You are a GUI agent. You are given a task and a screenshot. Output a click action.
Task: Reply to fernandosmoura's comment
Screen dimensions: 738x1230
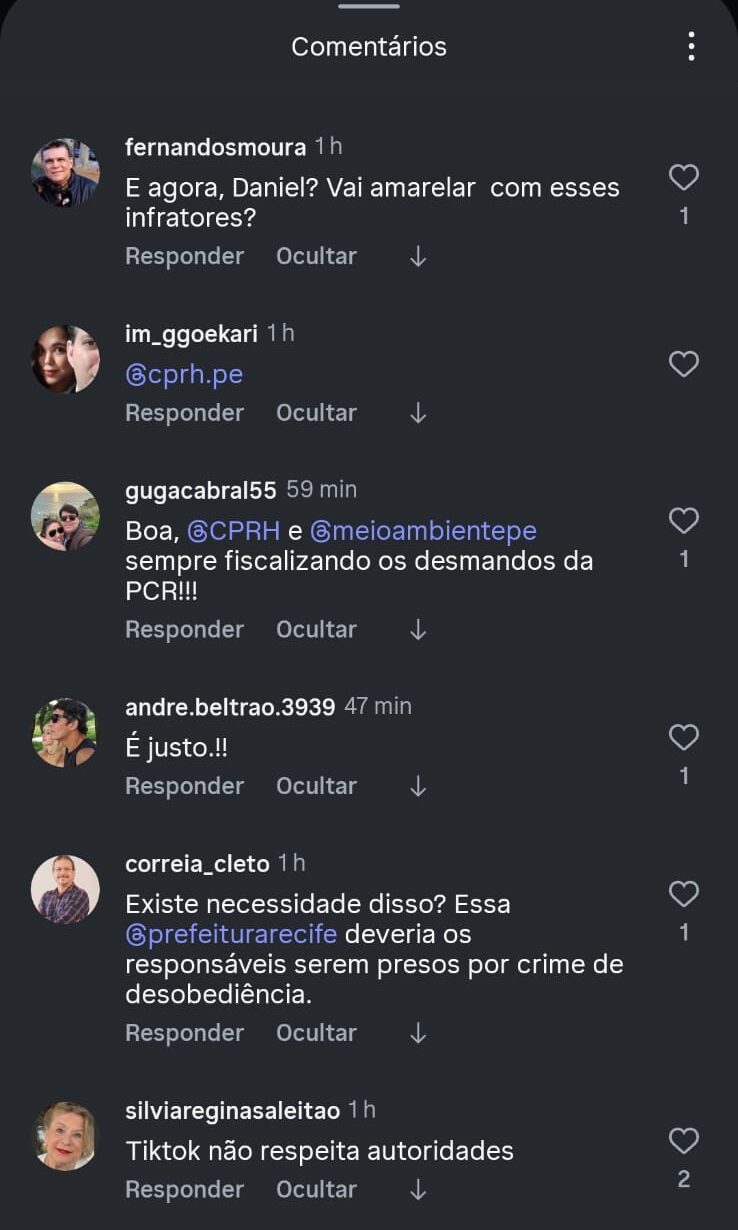[x=184, y=256]
